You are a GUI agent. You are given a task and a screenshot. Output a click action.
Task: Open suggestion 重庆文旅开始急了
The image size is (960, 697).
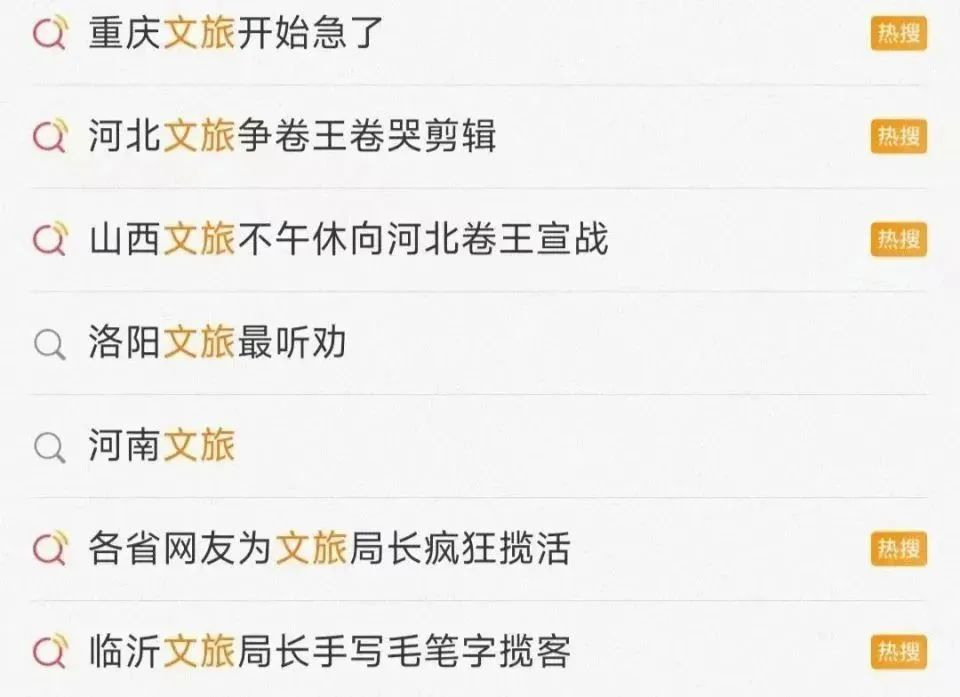tap(236, 34)
